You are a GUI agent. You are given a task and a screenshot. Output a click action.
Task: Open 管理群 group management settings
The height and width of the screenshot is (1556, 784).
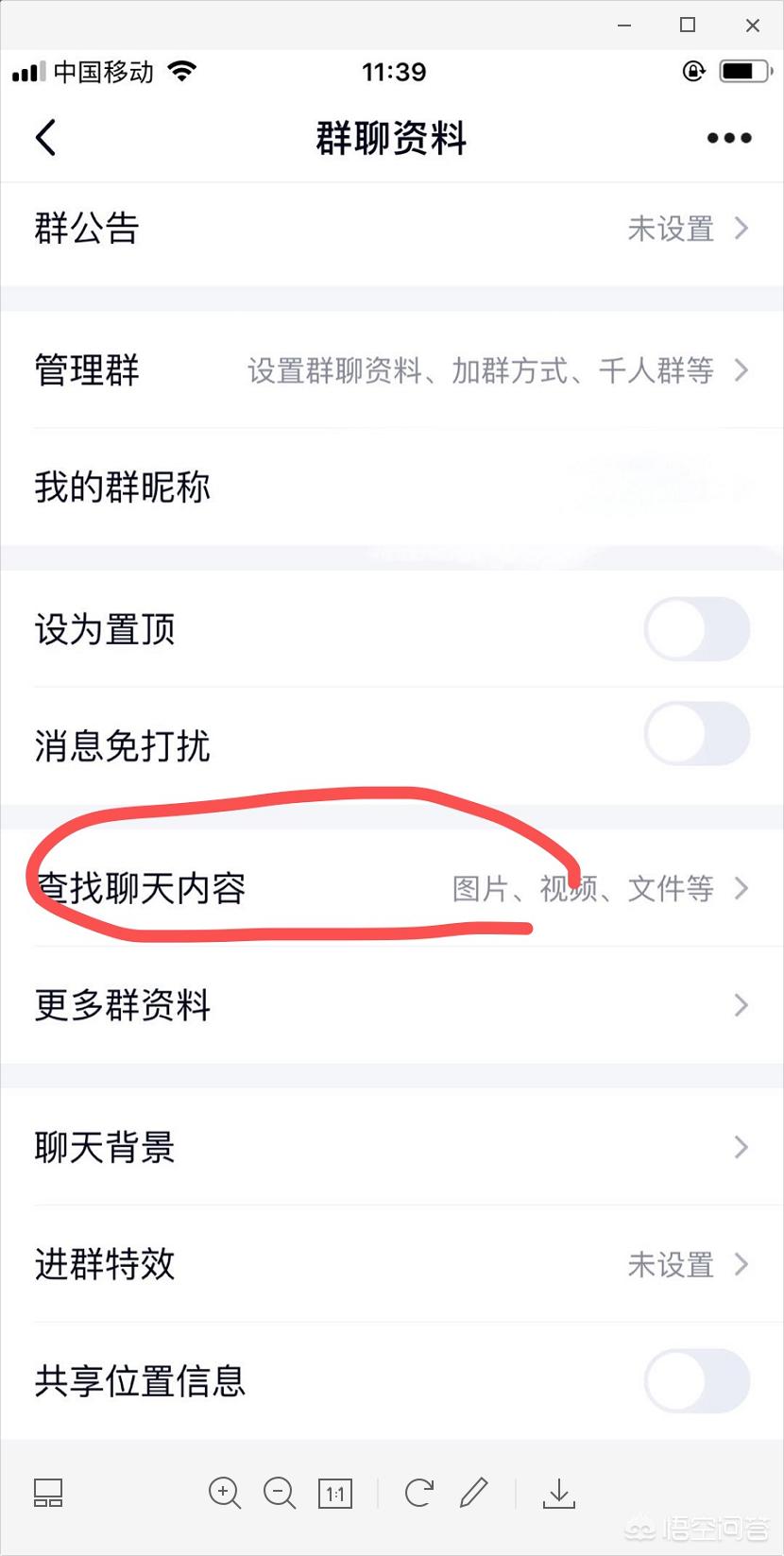tap(392, 370)
